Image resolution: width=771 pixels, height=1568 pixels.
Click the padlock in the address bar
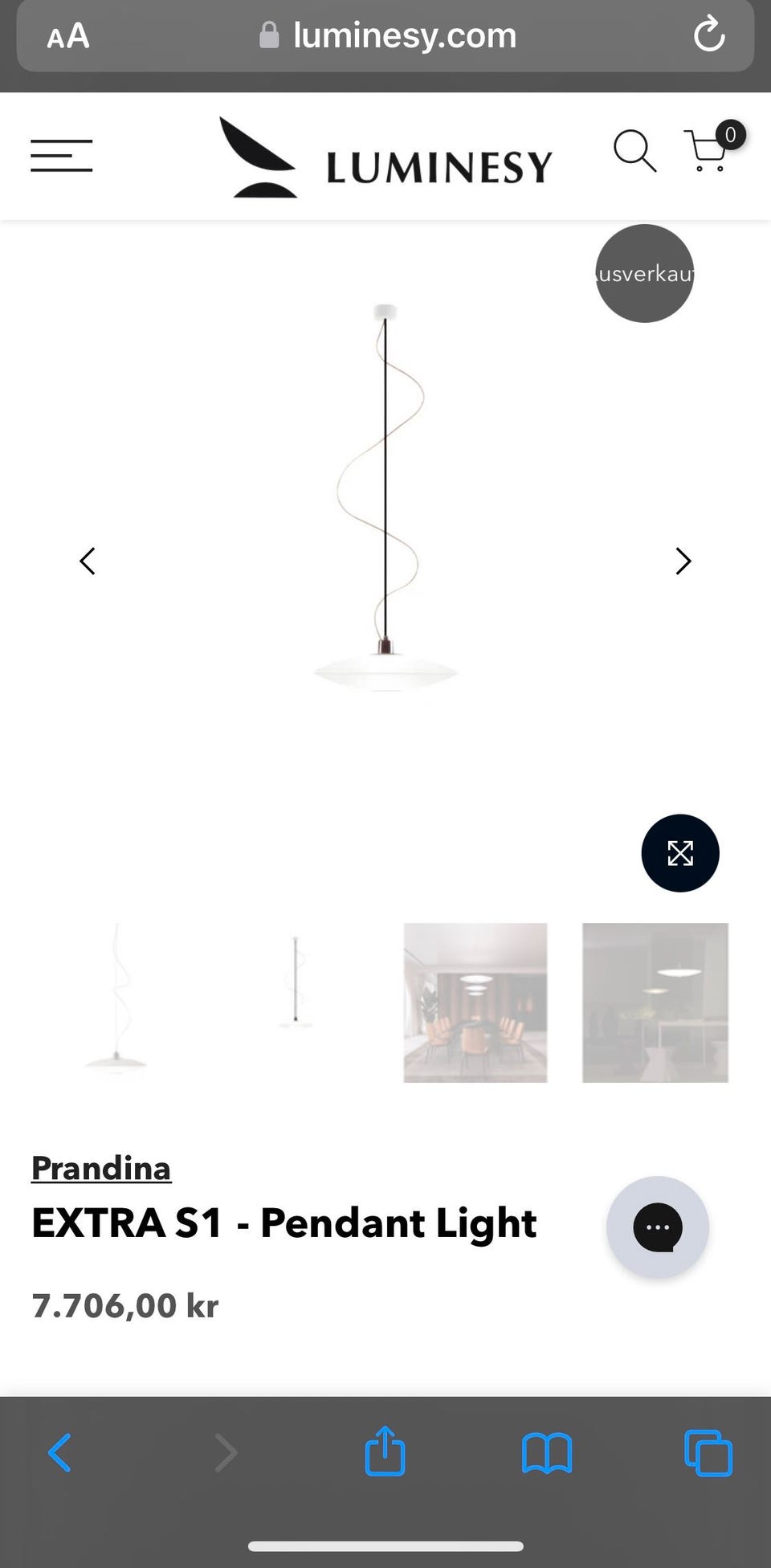tap(267, 35)
